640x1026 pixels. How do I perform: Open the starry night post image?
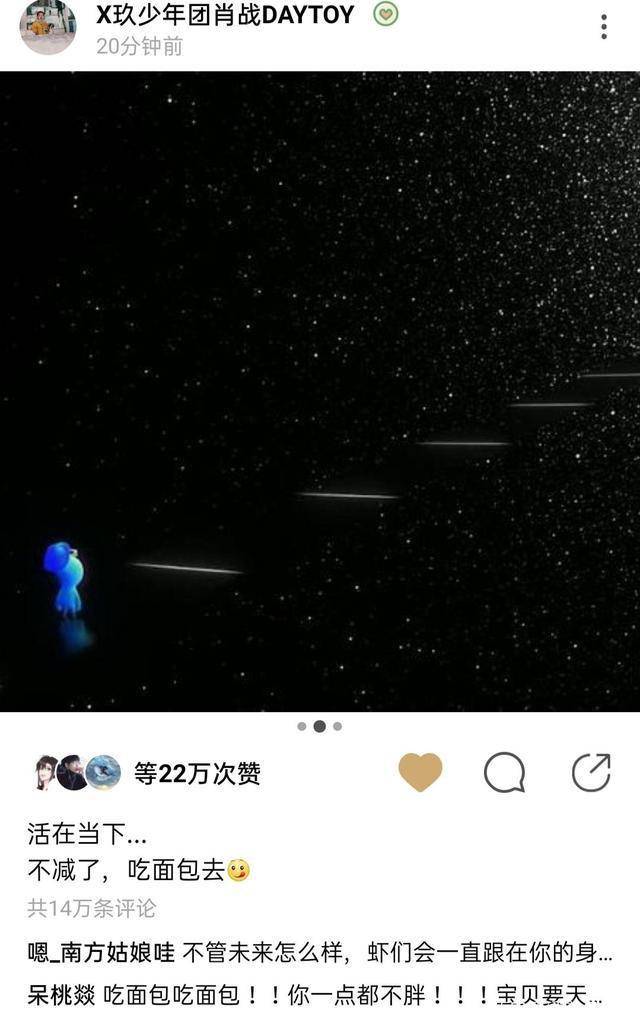[x=320, y=390]
